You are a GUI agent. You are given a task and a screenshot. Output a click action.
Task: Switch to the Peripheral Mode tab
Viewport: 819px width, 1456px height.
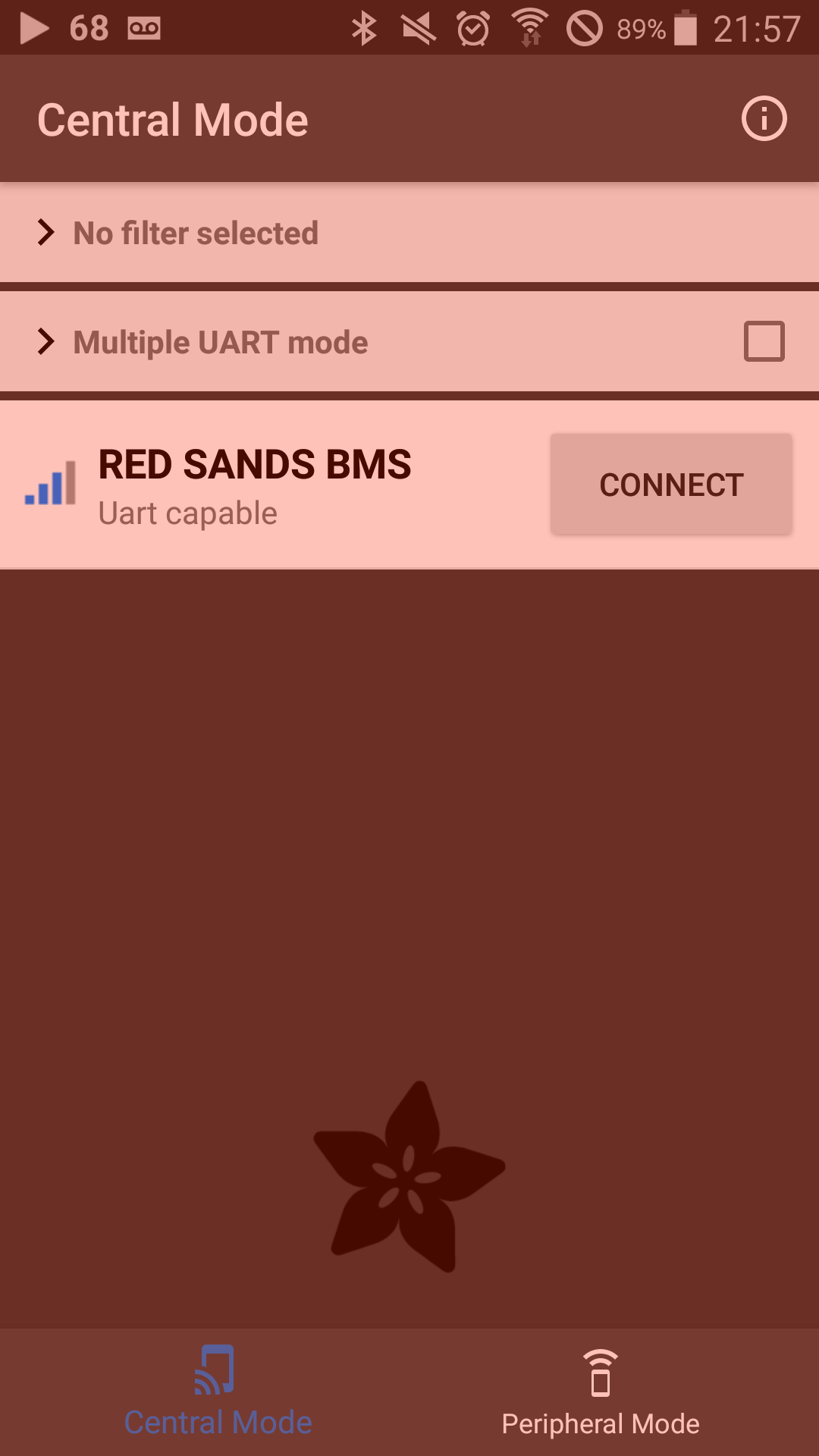pyautogui.click(x=600, y=1394)
